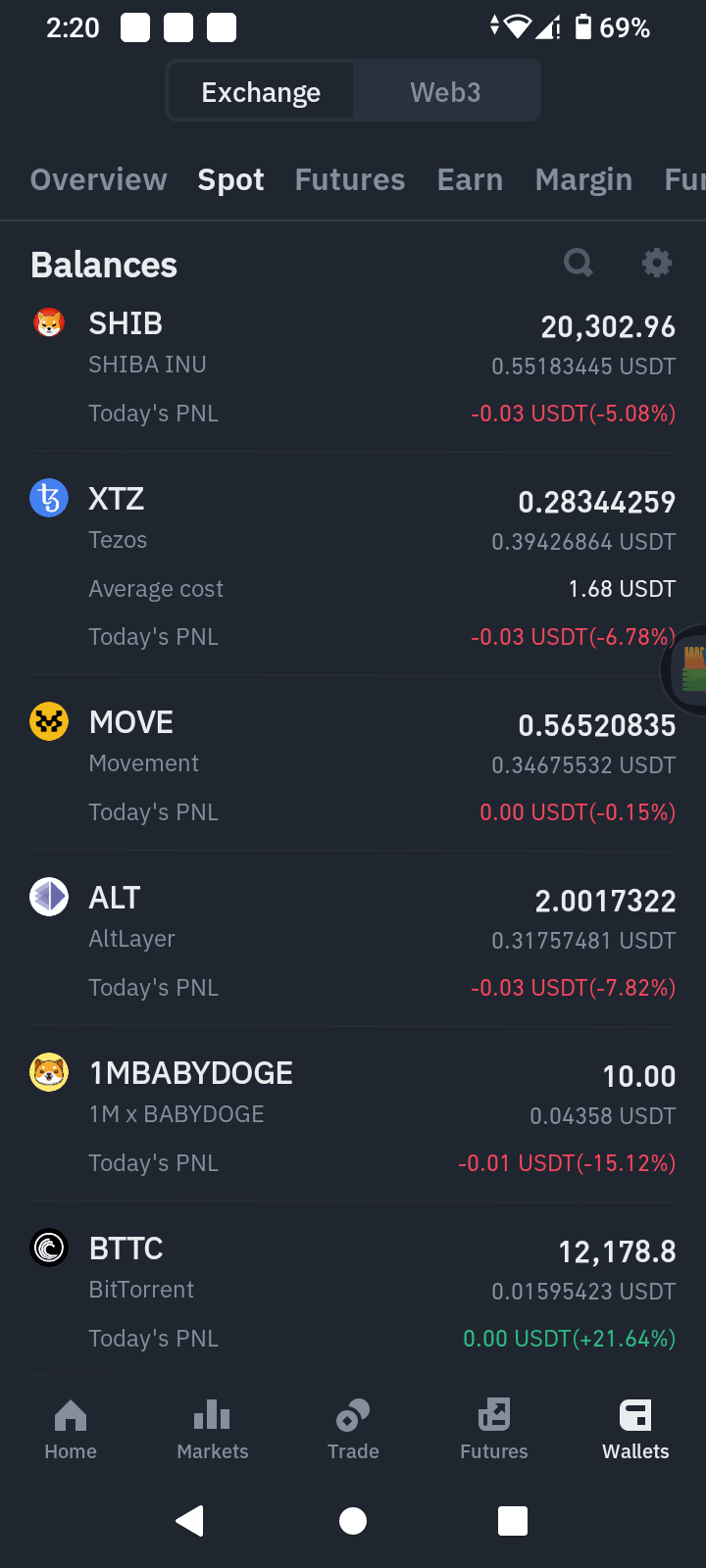This screenshot has height=1568, width=706.
Task: Open SHIB balance details
Action: [x=353, y=367]
